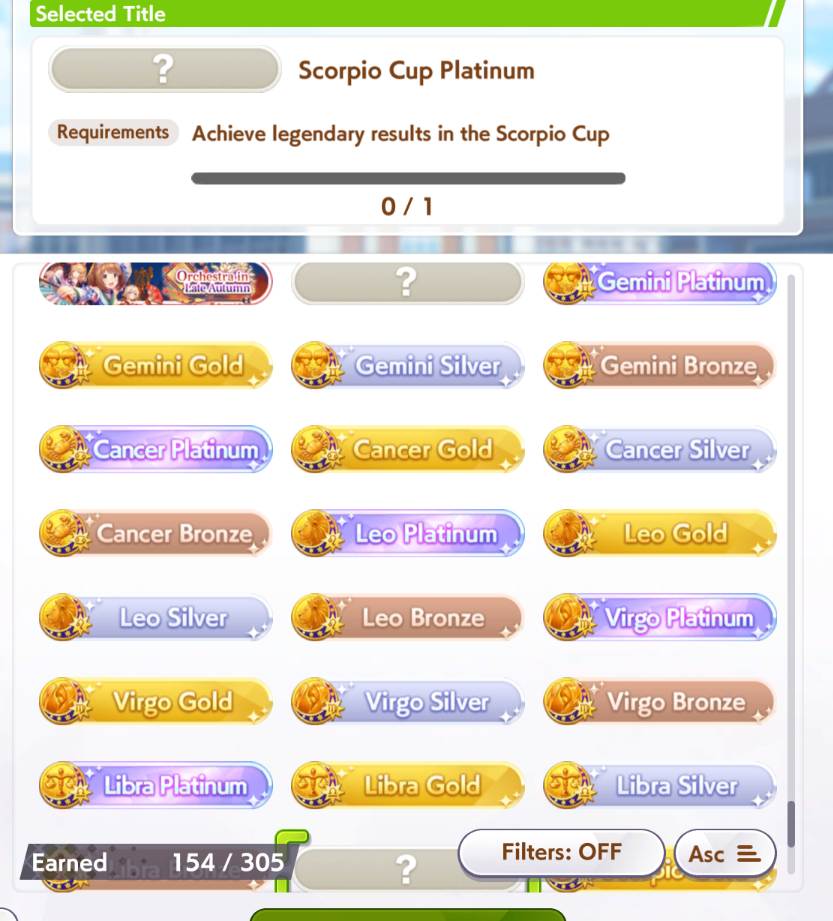Choose the Gemini Gold title badge
Viewport: 833px width, 921px height.
pyautogui.click(x=156, y=365)
